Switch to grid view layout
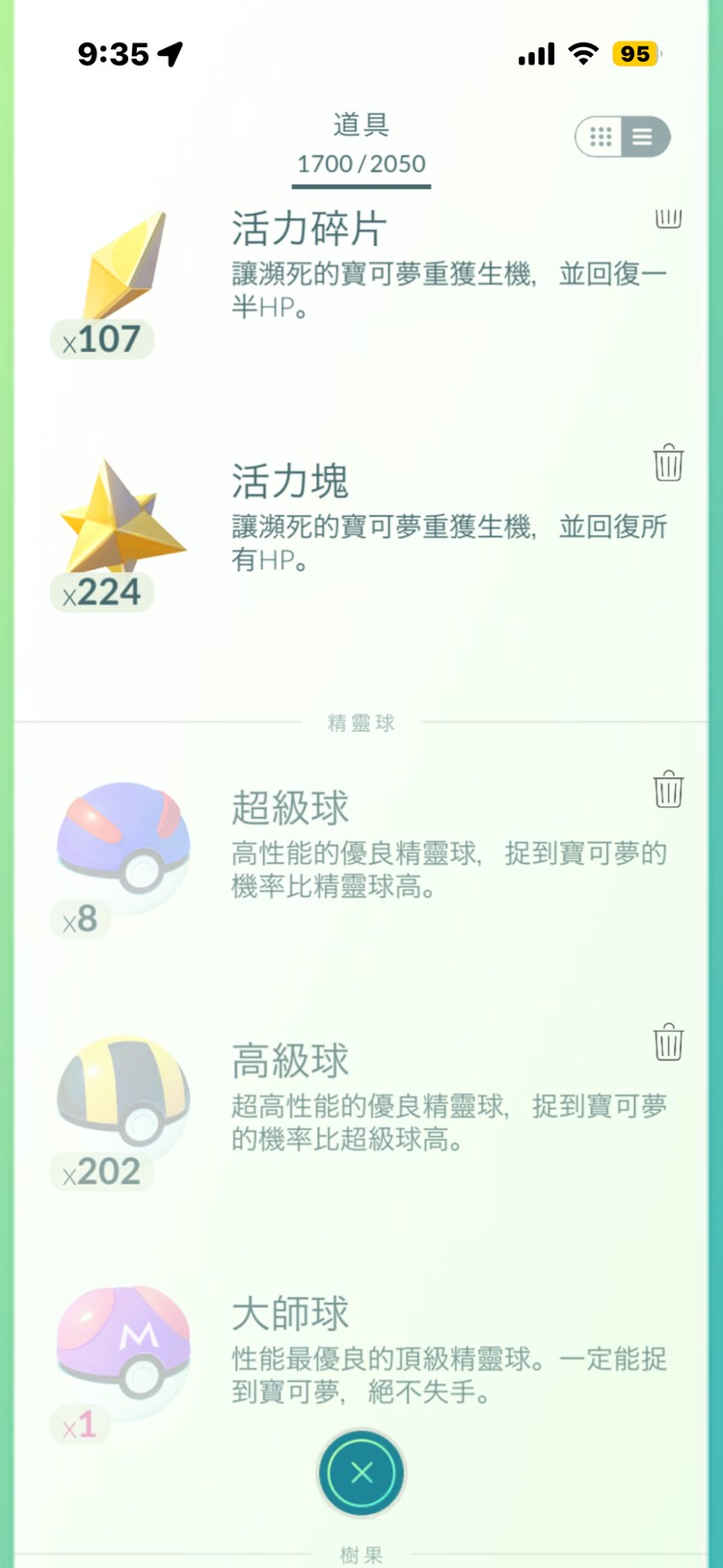 click(601, 136)
